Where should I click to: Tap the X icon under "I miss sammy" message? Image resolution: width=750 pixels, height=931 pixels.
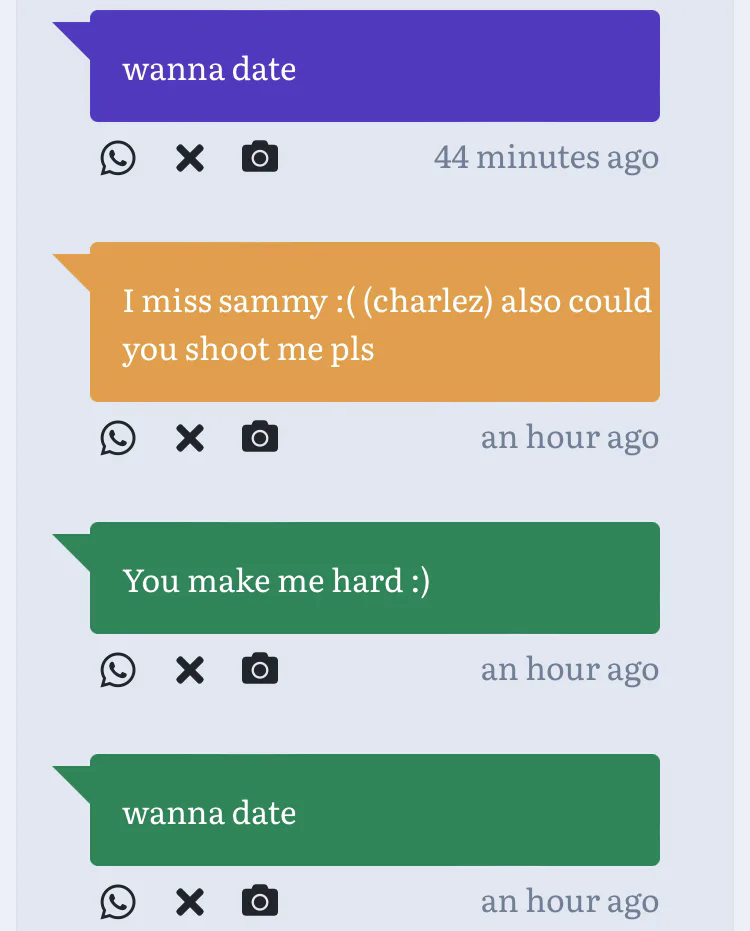190,439
